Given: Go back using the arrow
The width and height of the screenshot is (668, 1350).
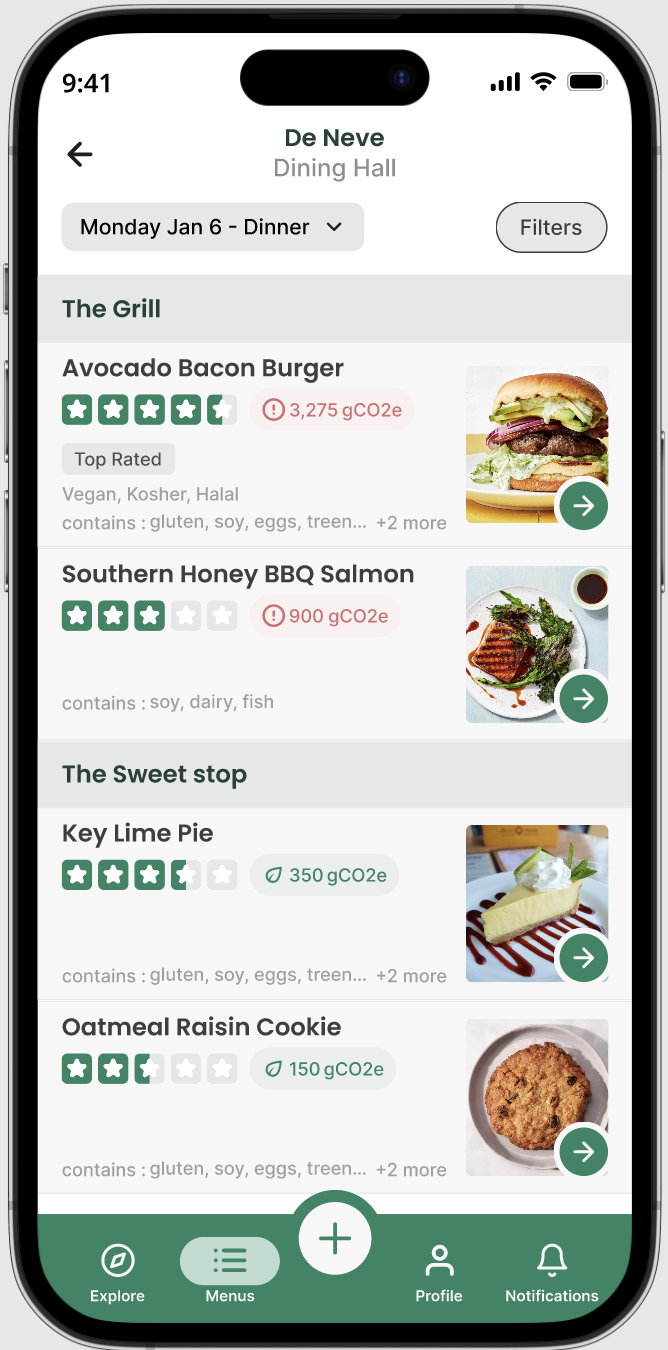Looking at the screenshot, I should [x=80, y=154].
